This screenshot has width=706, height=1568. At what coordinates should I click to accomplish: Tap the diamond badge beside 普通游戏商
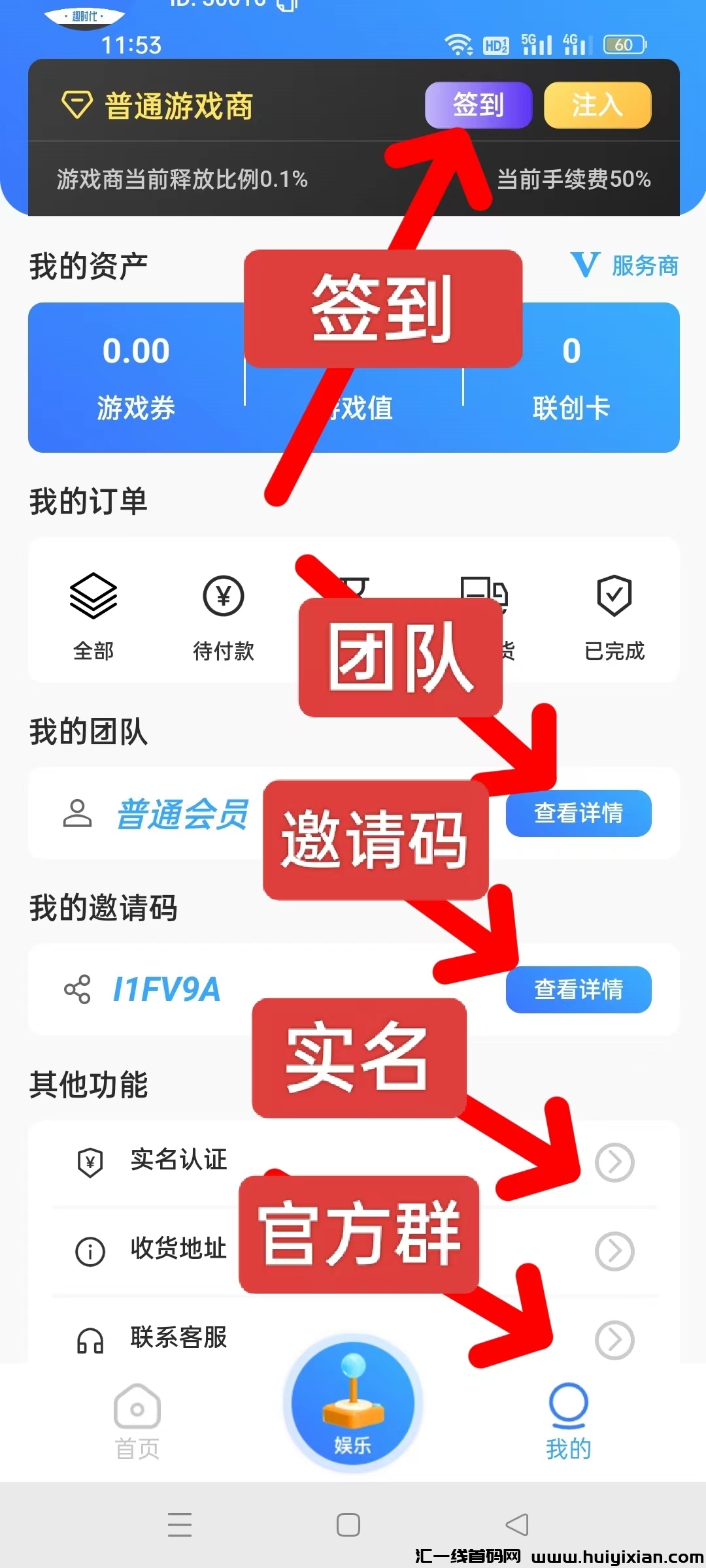[76, 105]
